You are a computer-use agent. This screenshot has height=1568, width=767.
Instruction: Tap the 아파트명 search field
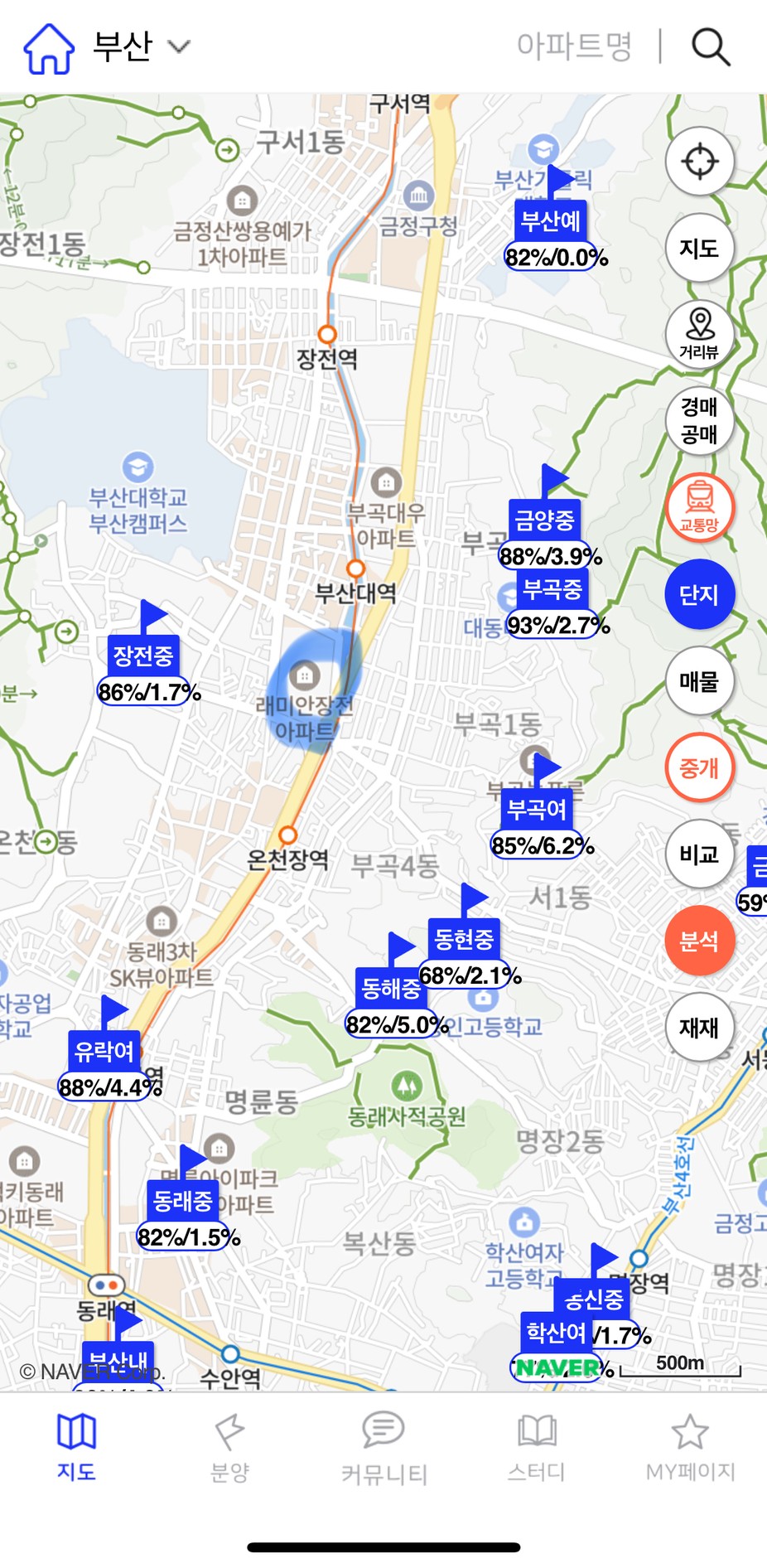574,46
